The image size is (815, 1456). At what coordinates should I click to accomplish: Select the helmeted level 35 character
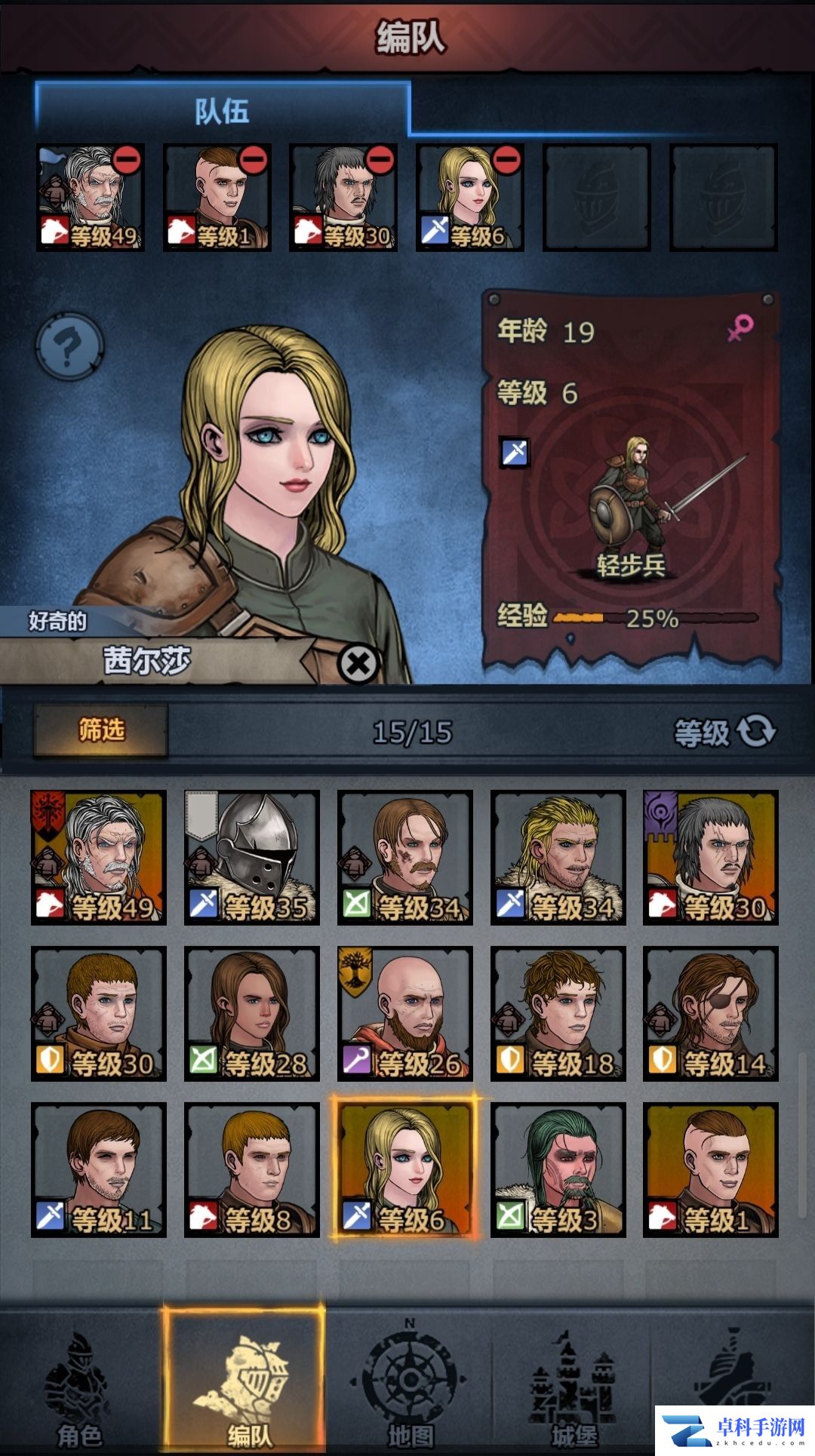coord(251,858)
